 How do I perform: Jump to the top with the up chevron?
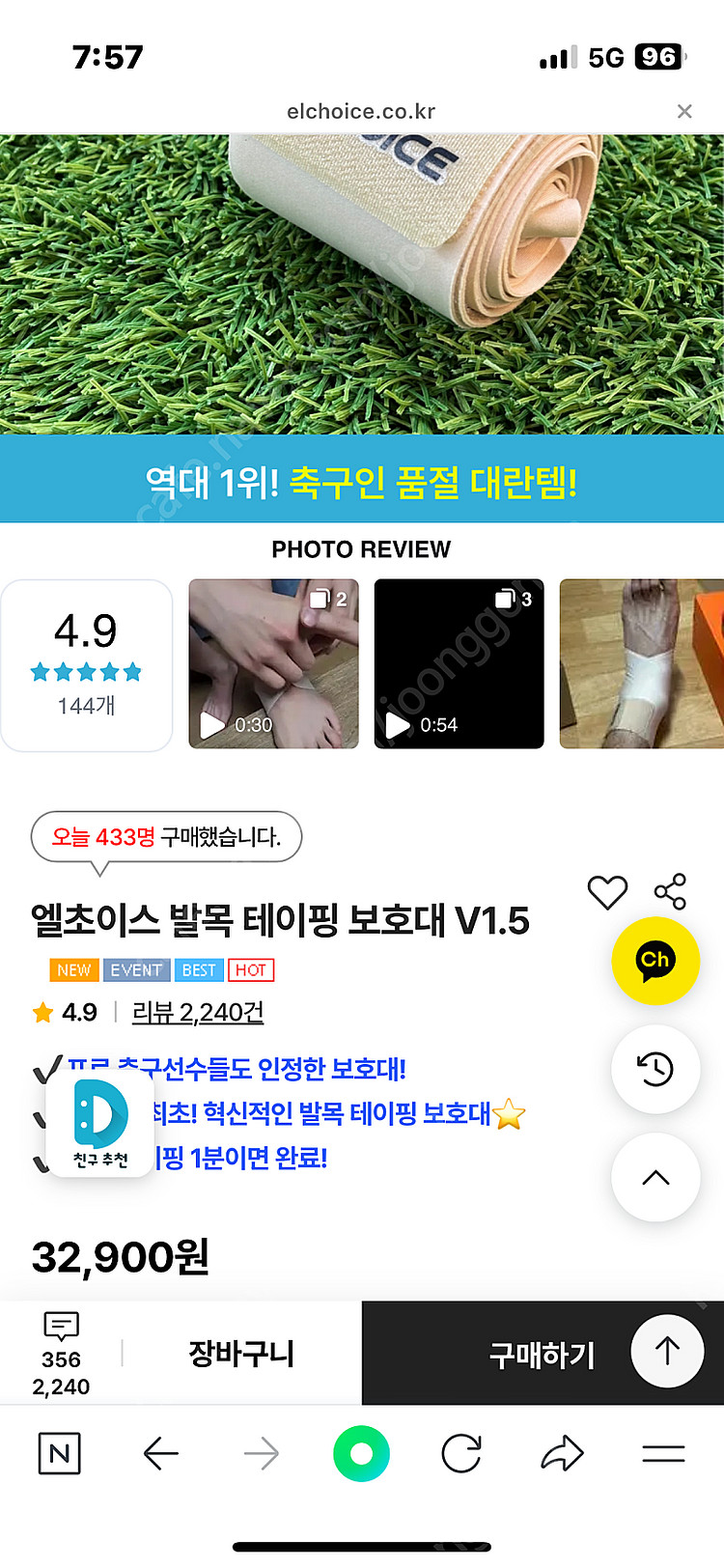tap(655, 1177)
